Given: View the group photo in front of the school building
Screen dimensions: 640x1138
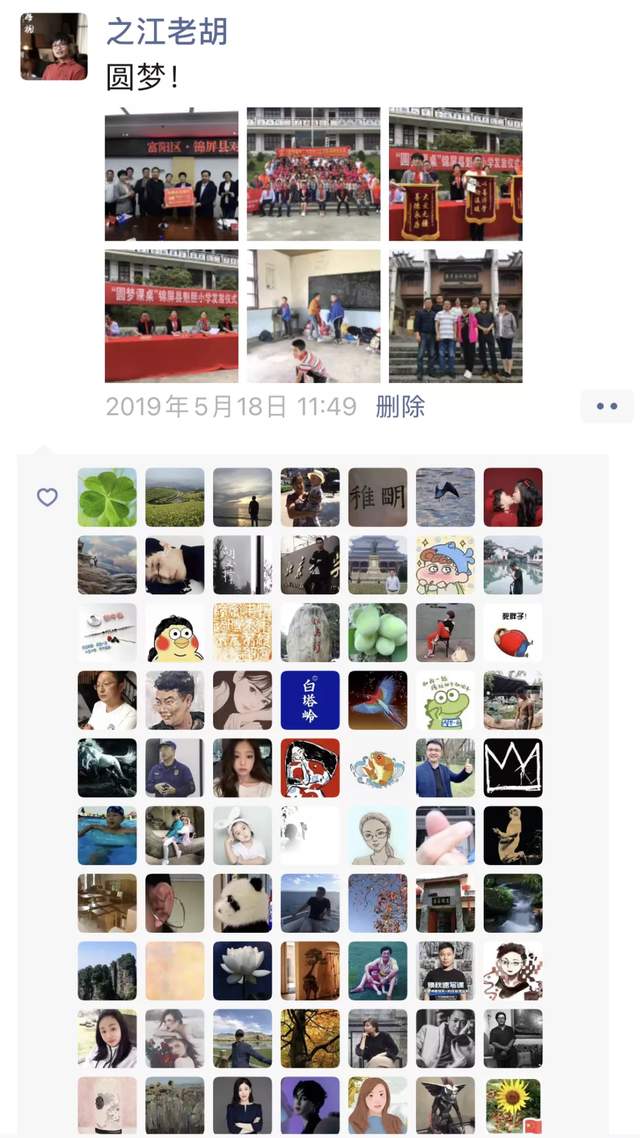Looking at the screenshot, I should pos(313,175).
